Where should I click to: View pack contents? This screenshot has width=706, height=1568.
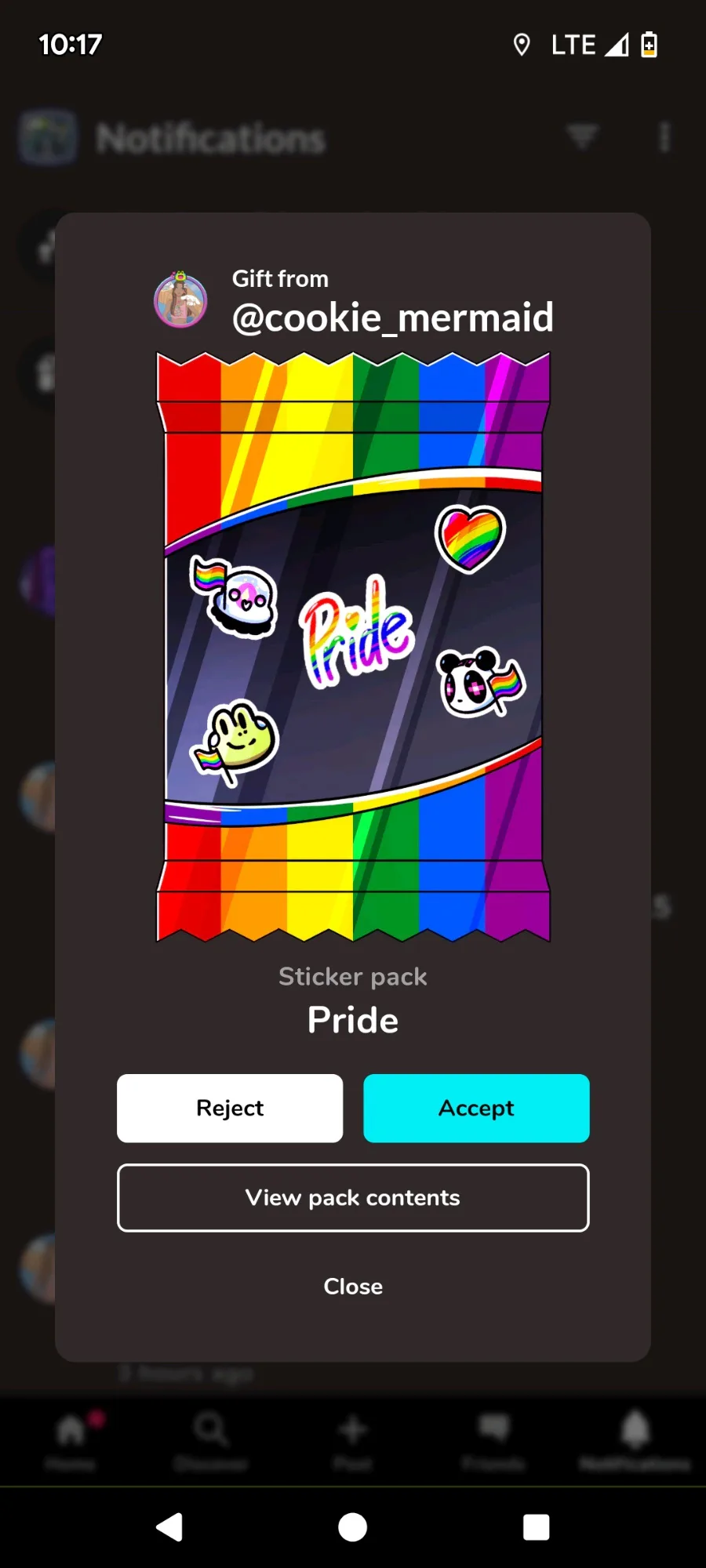353,1198
